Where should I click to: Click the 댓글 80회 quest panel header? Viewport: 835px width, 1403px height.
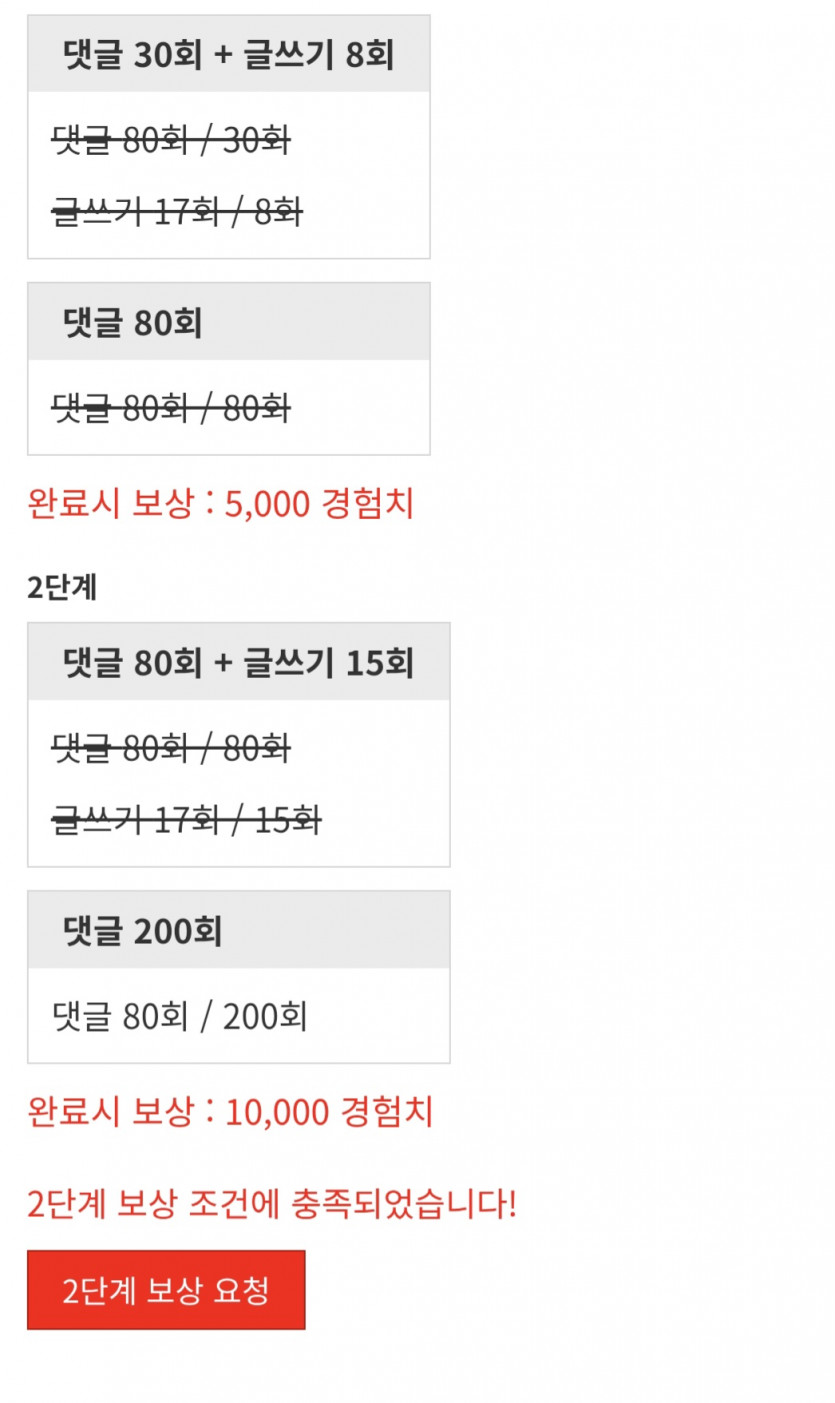click(228, 320)
